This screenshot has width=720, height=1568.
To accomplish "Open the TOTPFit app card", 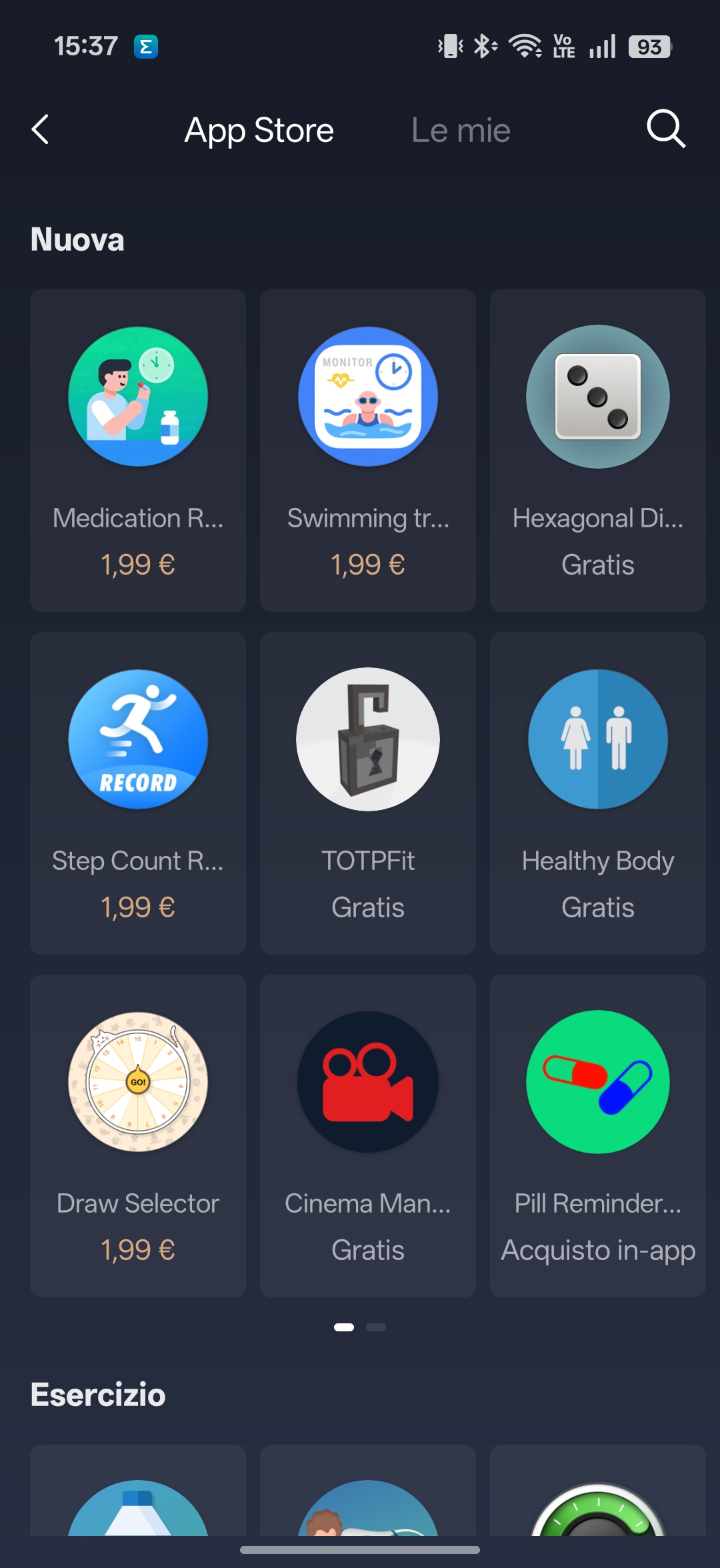I will pos(368,793).
